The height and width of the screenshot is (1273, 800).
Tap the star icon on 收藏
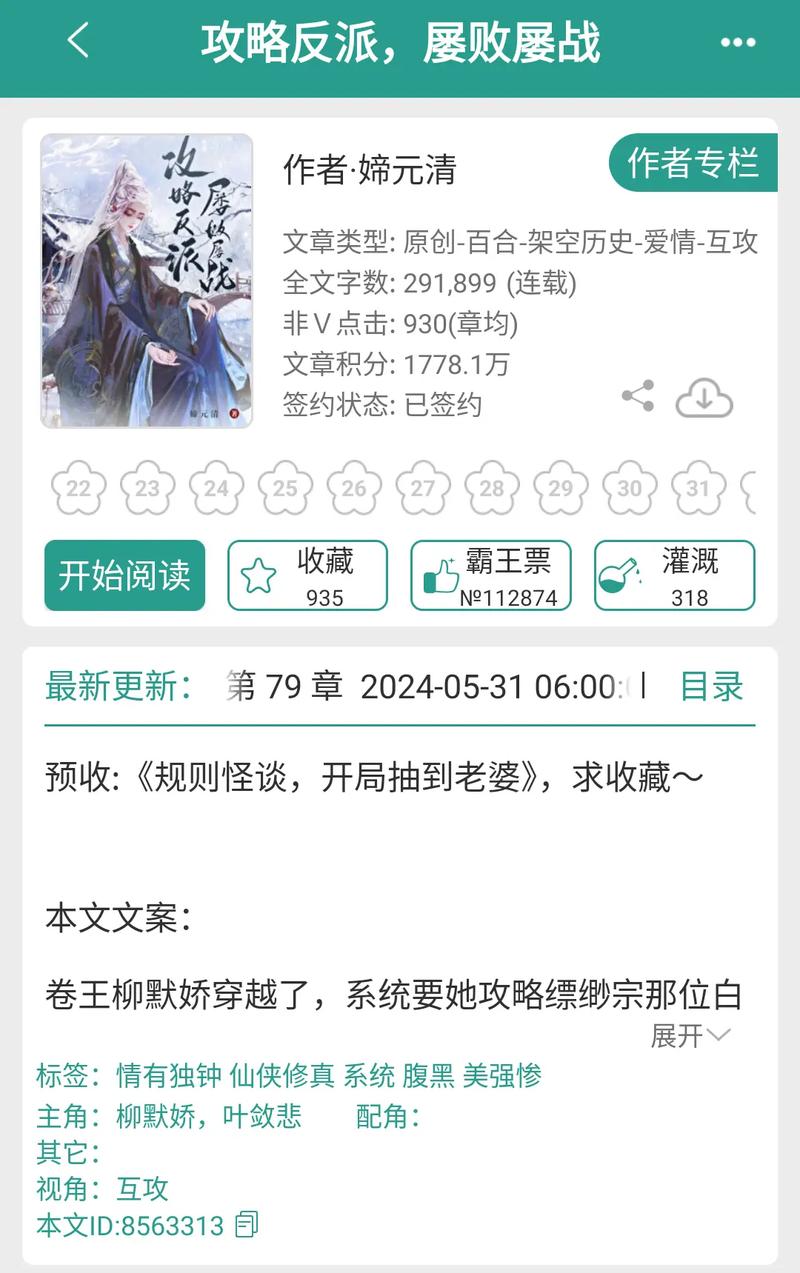[x=257, y=575]
